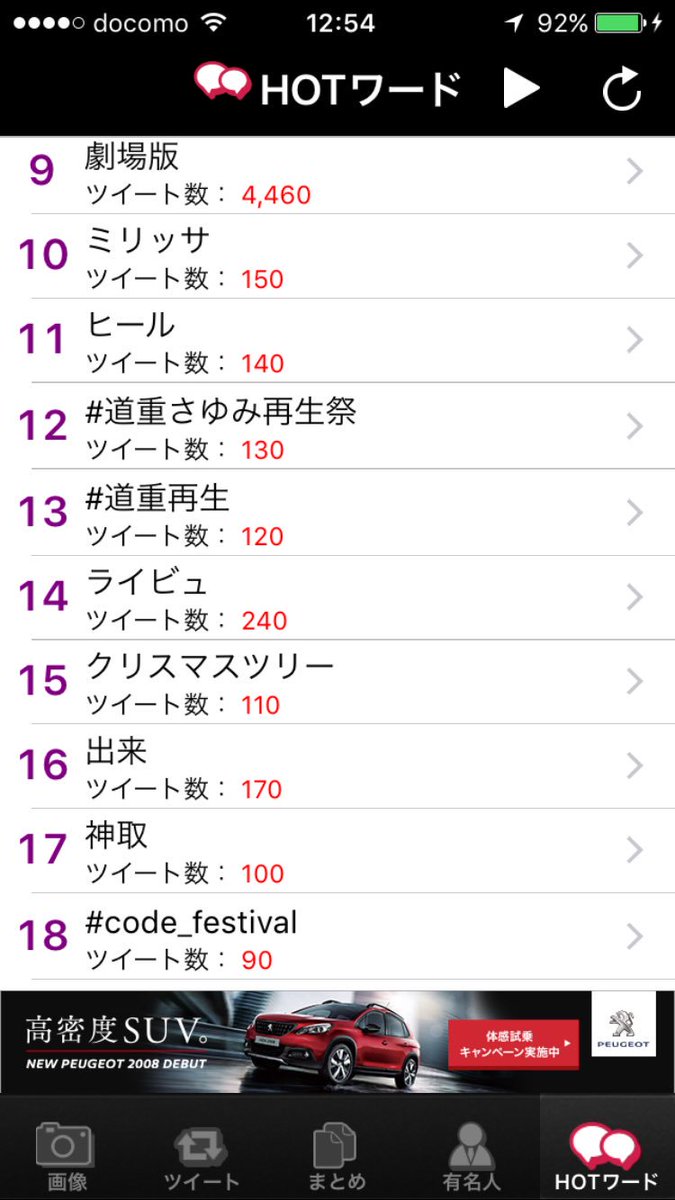Open the #道重さゆみ再生祭 hashtag row
This screenshot has height=1200, width=675.
pyautogui.click(x=337, y=426)
